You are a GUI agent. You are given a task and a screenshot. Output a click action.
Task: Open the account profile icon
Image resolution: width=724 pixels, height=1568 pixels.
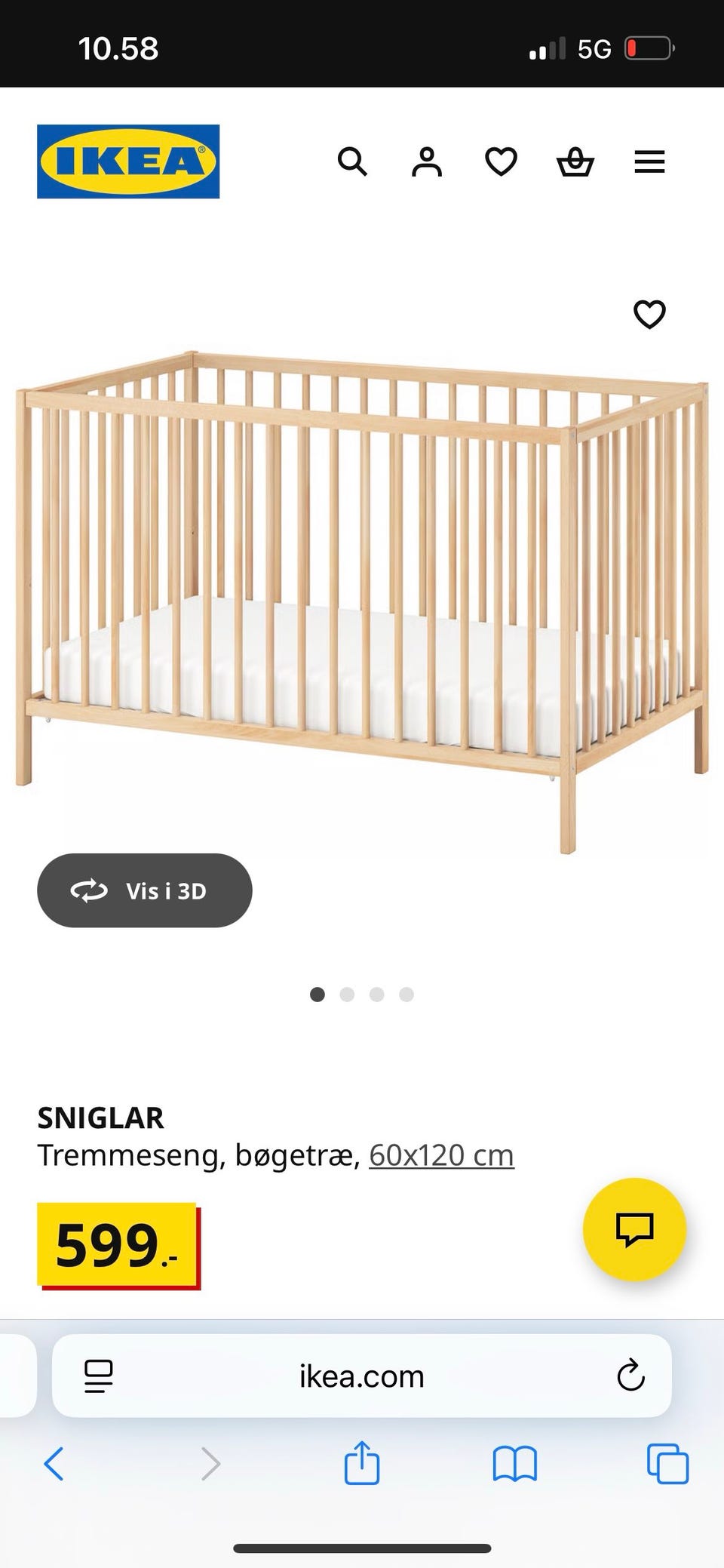426,161
